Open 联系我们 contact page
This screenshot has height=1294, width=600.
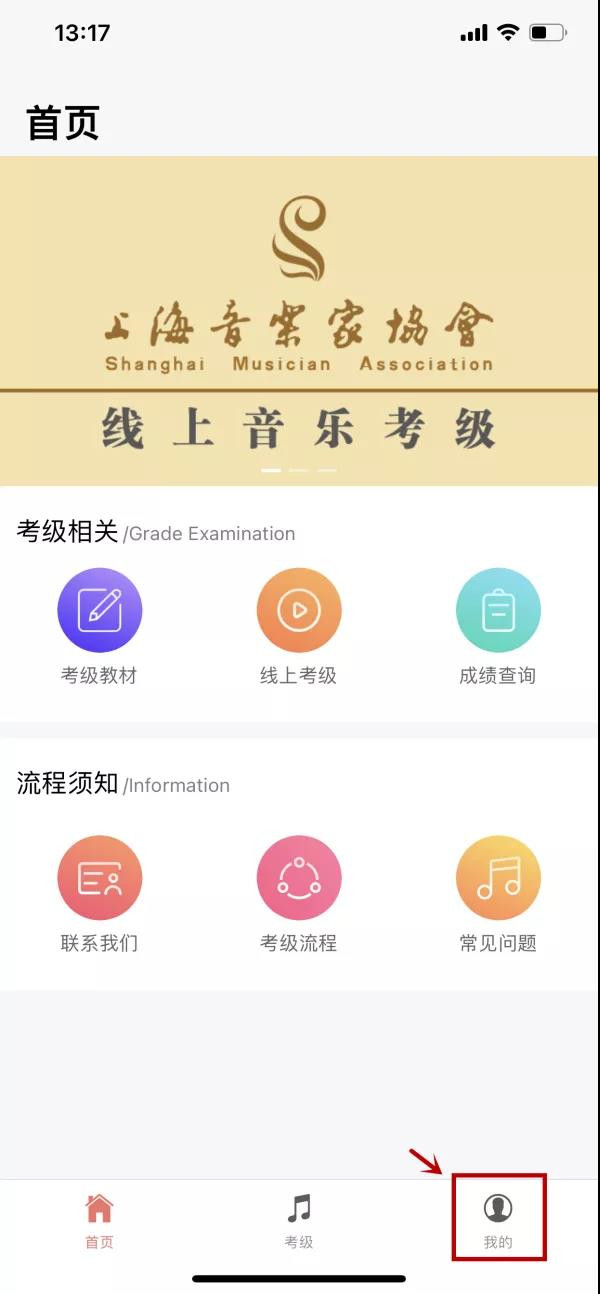click(99, 878)
